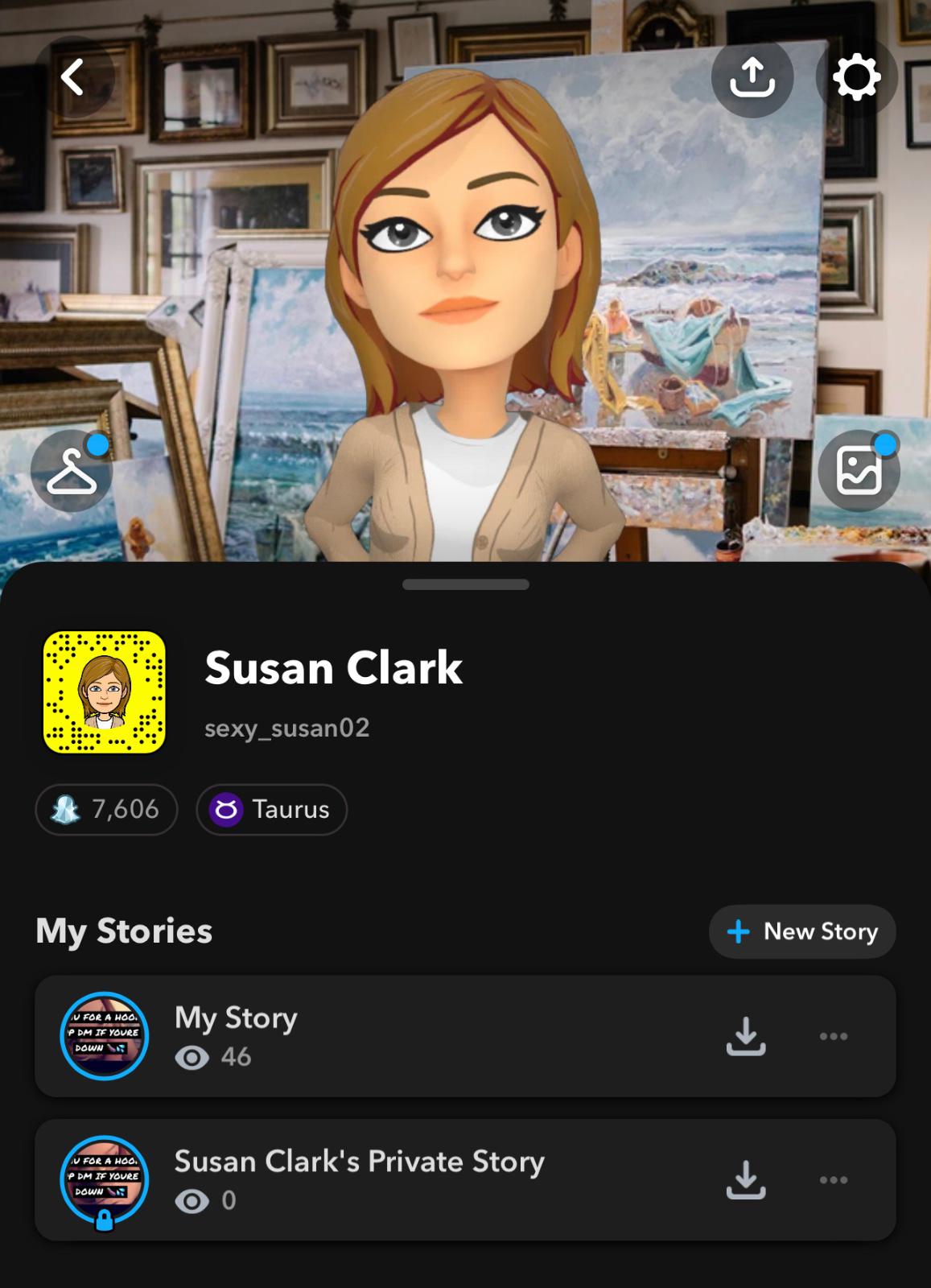Create a New Story
Screen dimensions: 931x1288
(x=802, y=931)
